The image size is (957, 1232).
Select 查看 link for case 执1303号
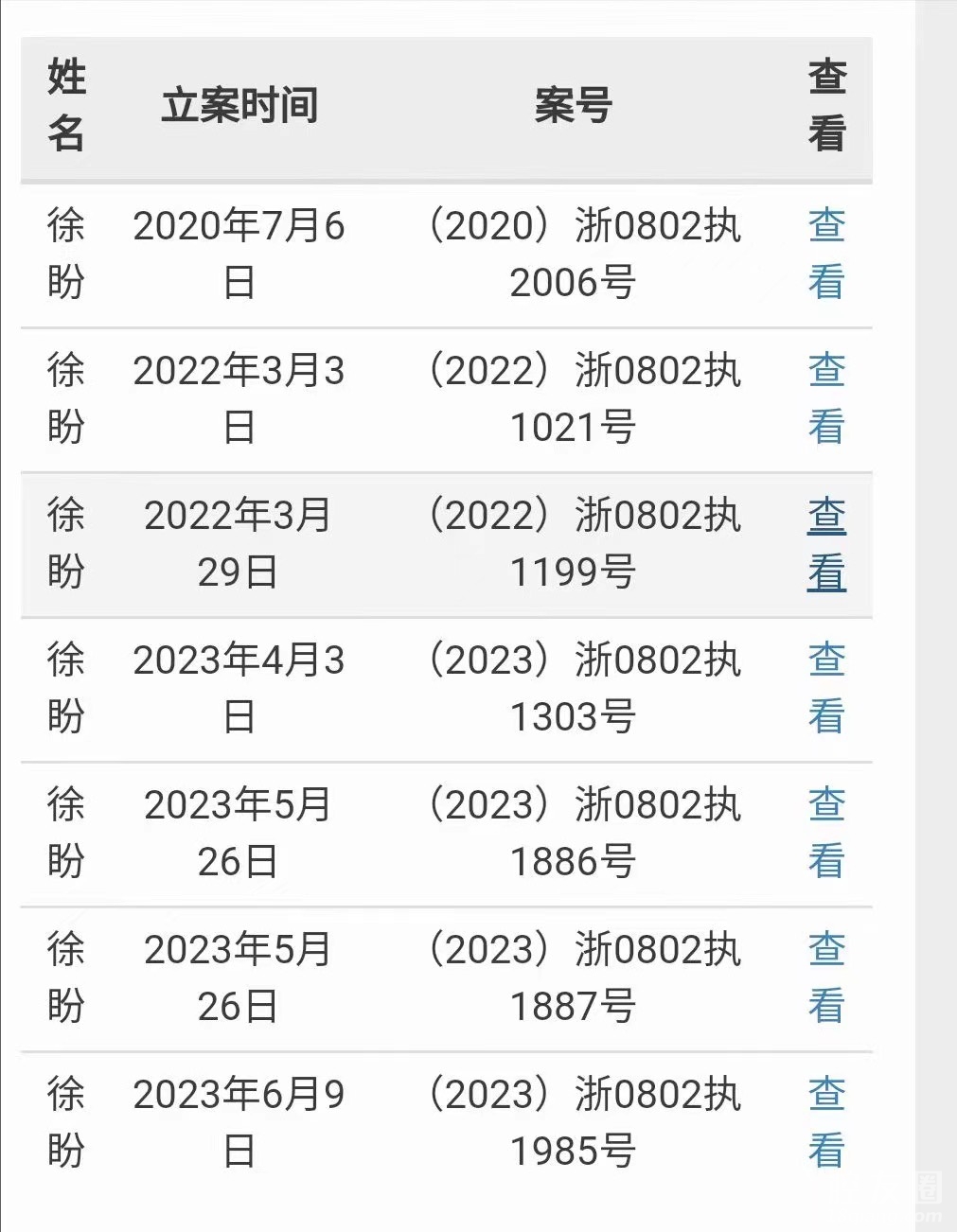pos(825,687)
